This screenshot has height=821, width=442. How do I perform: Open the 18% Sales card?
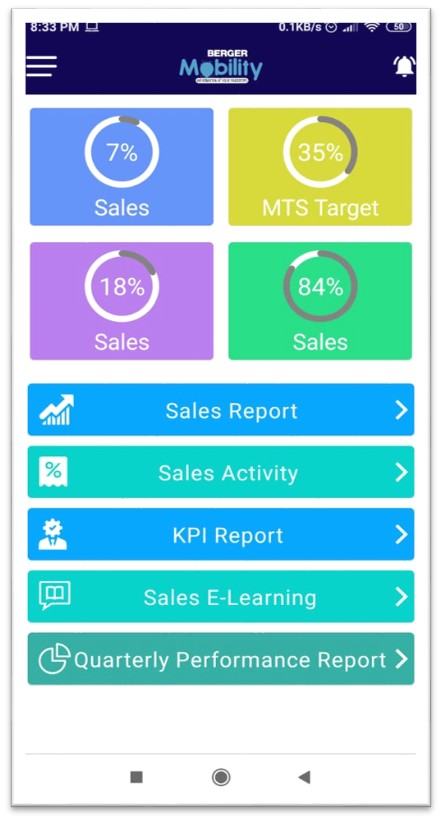point(121,301)
